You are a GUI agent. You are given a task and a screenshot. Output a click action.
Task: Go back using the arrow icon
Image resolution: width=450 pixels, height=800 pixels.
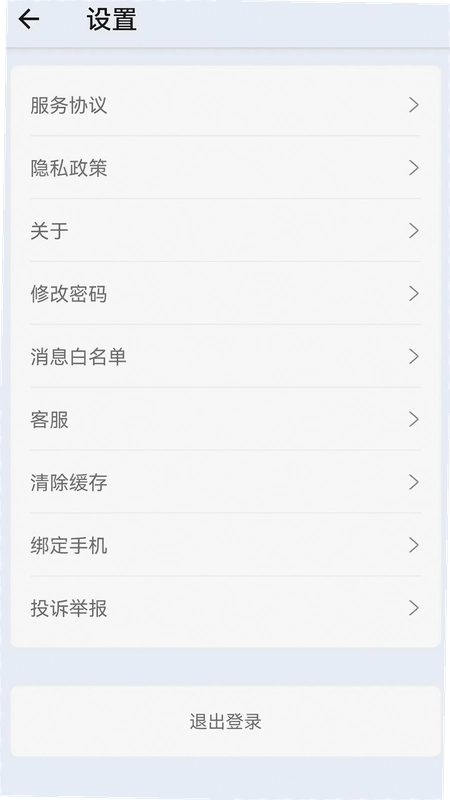tap(29, 19)
